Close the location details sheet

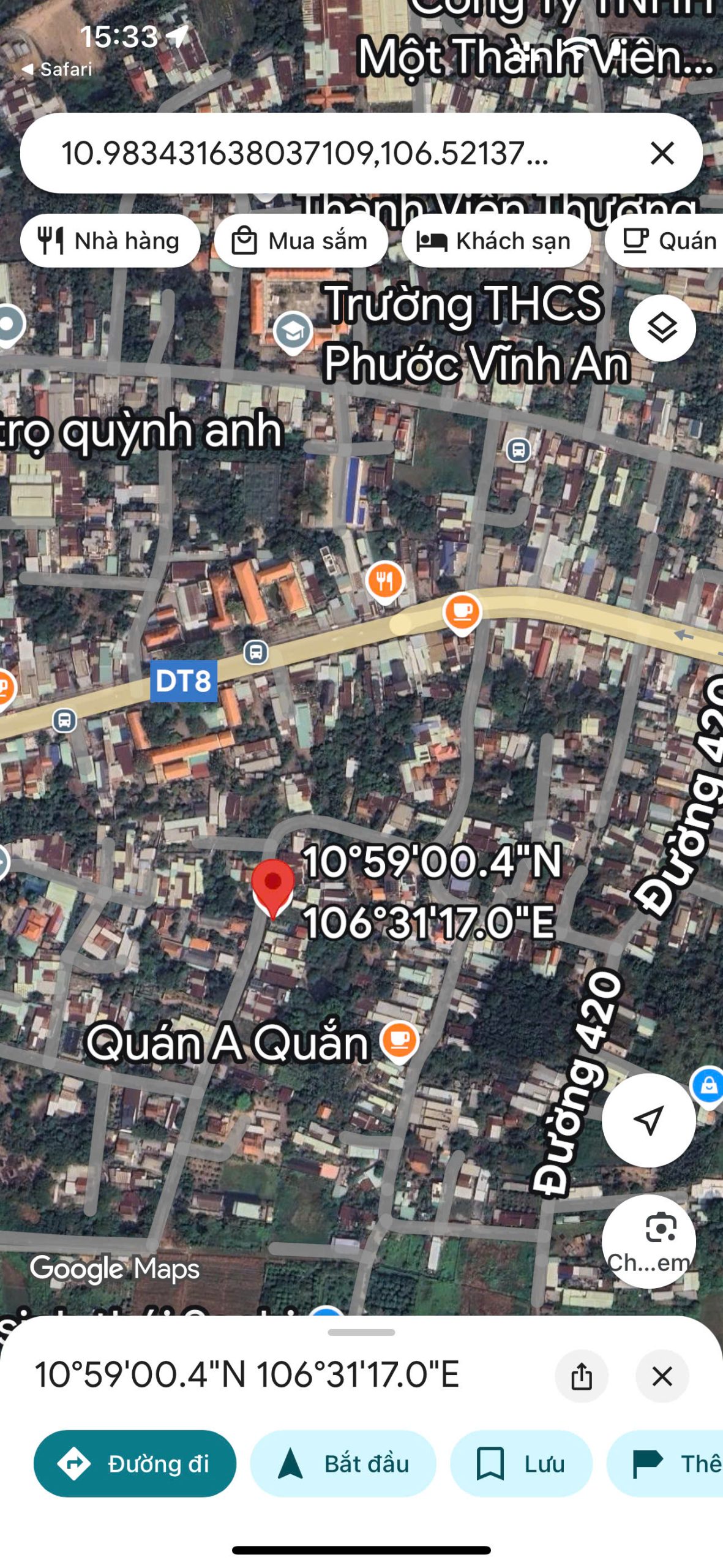662,1376
